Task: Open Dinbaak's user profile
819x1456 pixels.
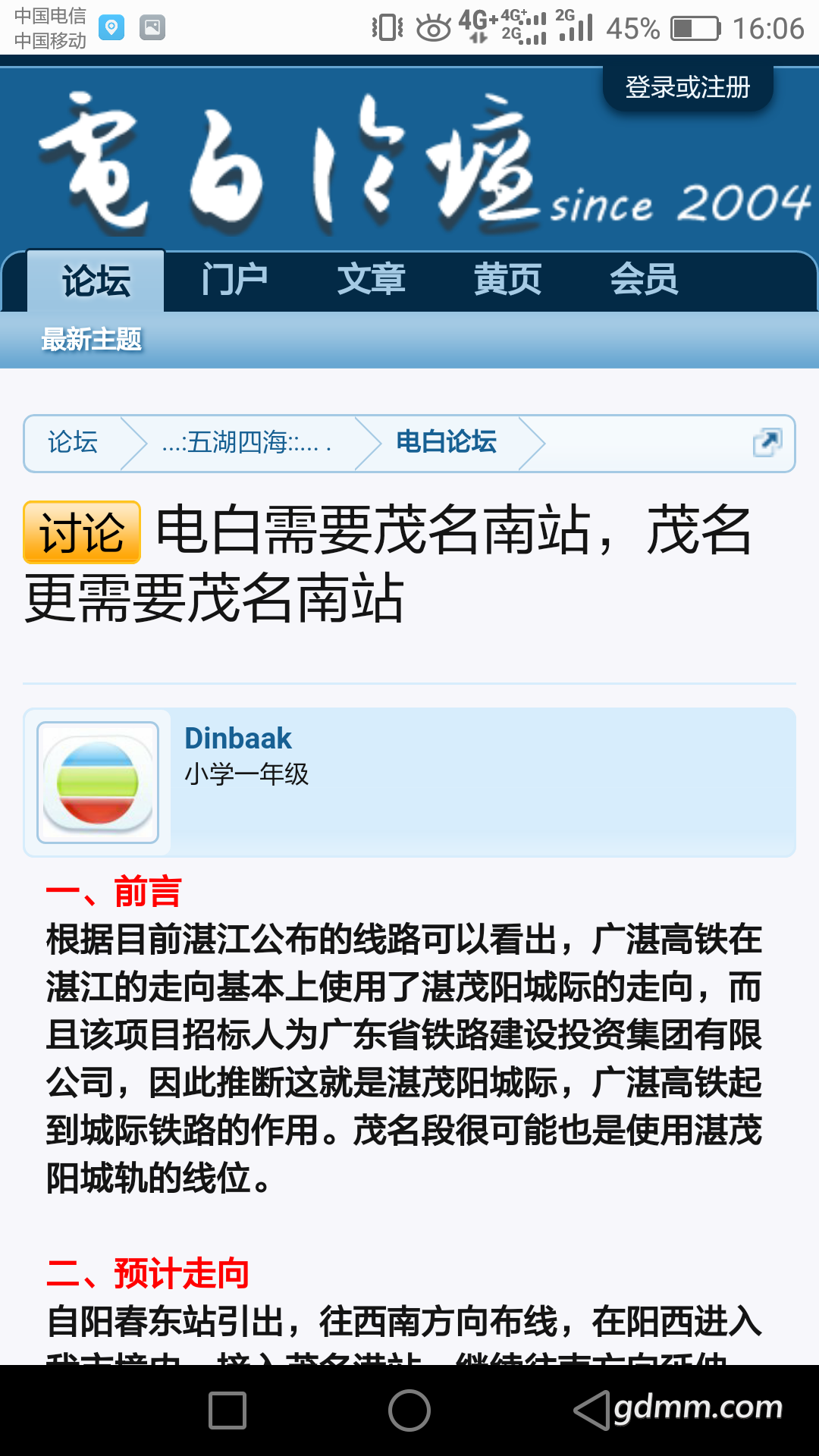Action: (x=238, y=738)
